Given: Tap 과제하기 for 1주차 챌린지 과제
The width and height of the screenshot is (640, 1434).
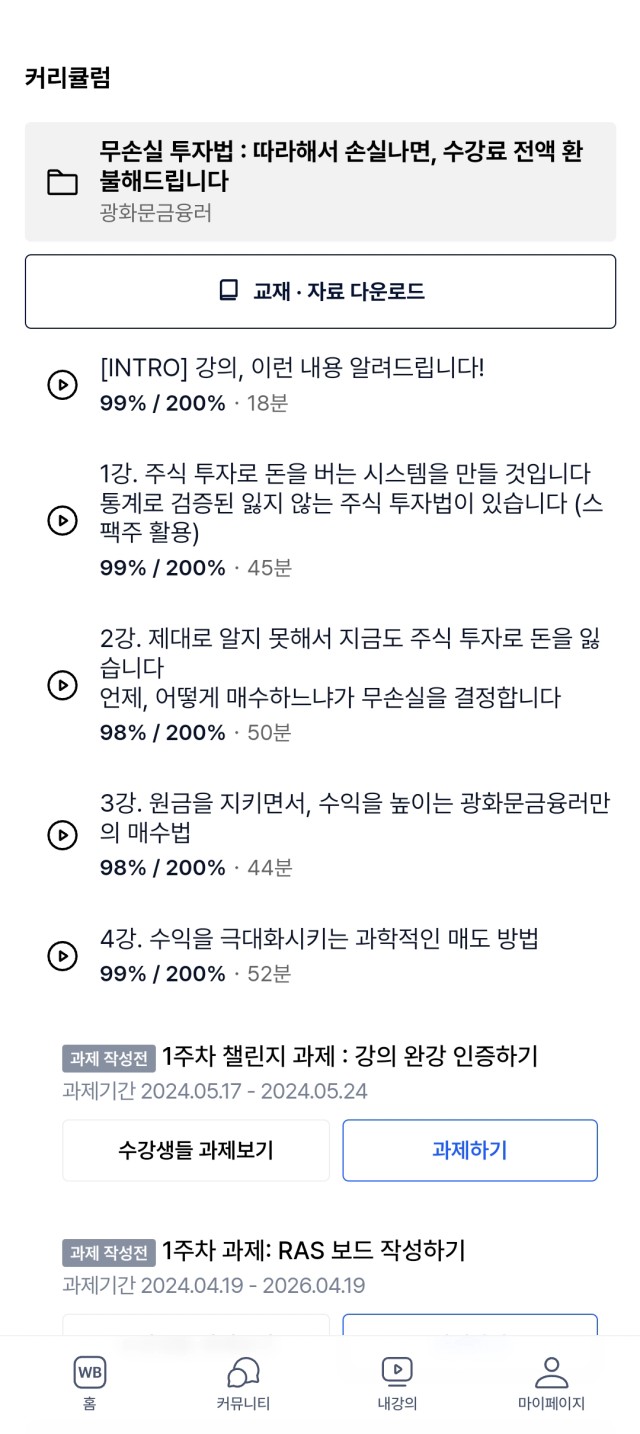Looking at the screenshot, I should 470,1150.
